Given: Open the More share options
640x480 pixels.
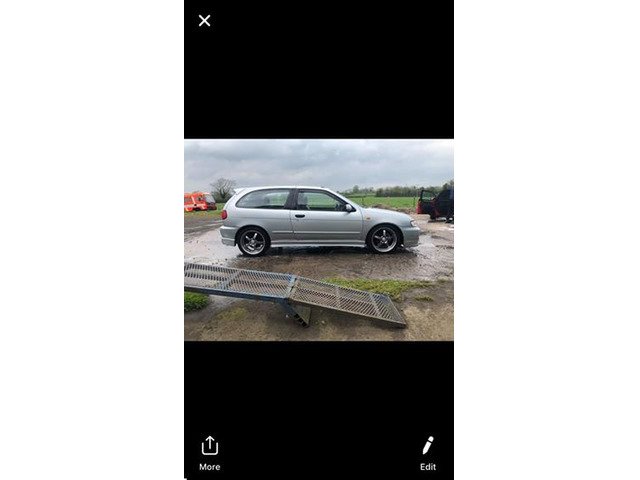Looking at the screenshot, I should pos(209,451).
